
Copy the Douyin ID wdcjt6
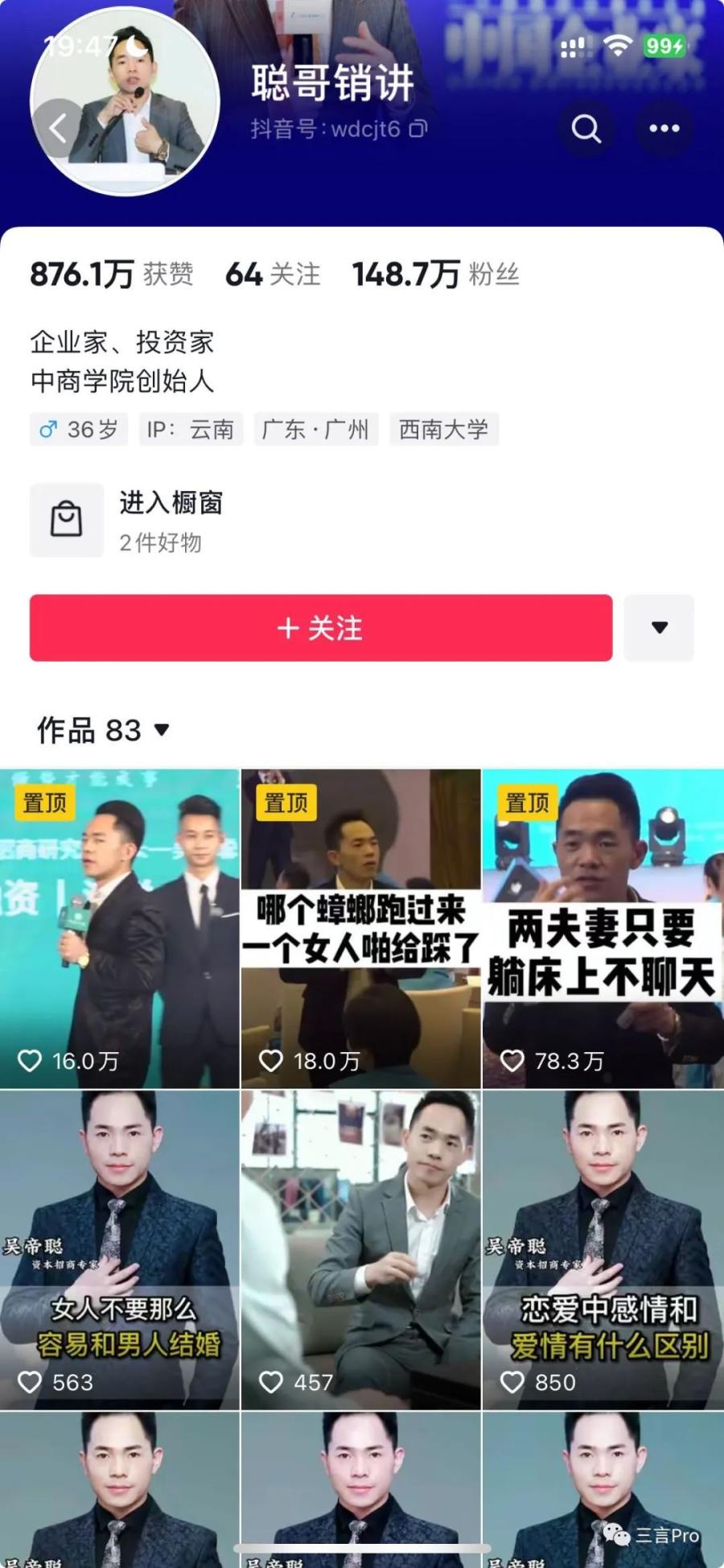[418, 129]
